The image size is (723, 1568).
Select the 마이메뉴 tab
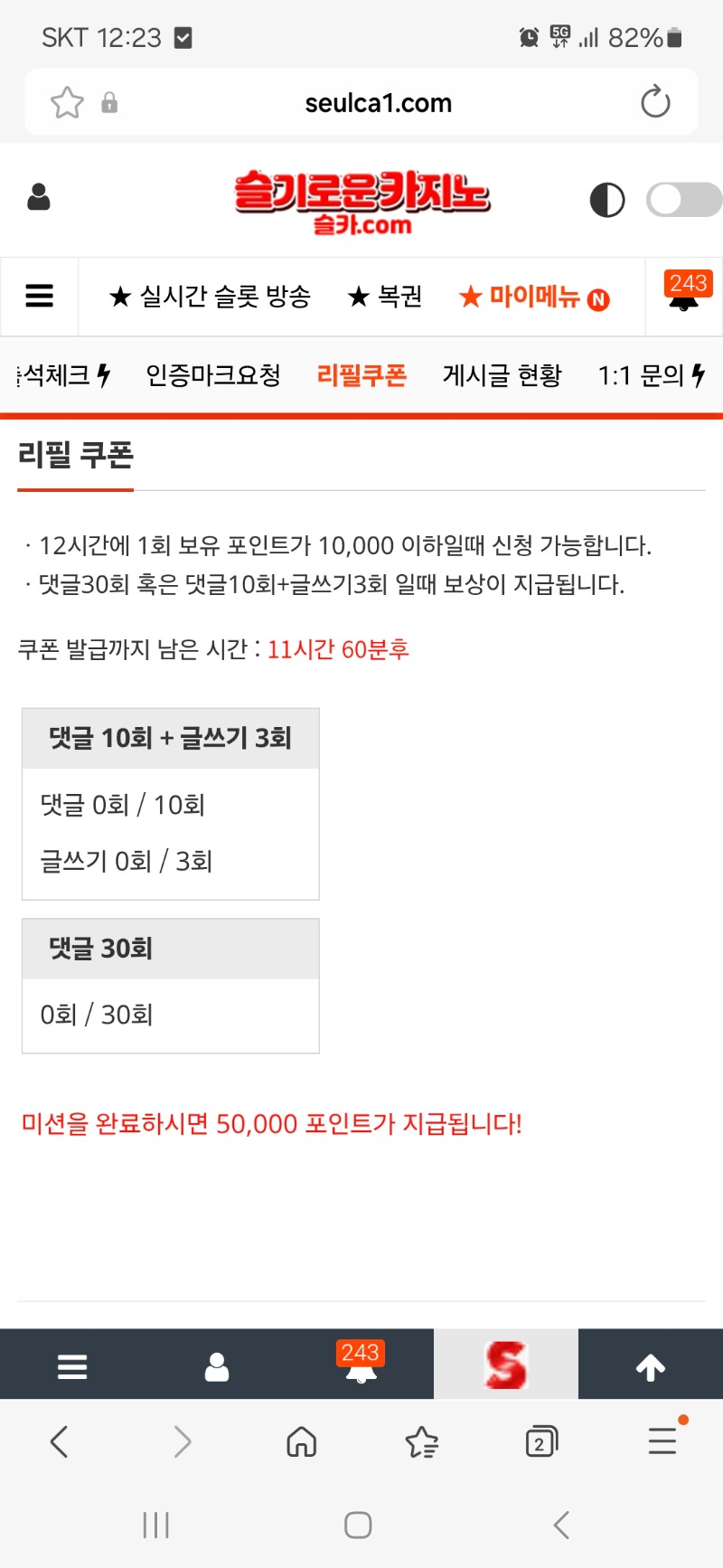[x=533, y=297]
